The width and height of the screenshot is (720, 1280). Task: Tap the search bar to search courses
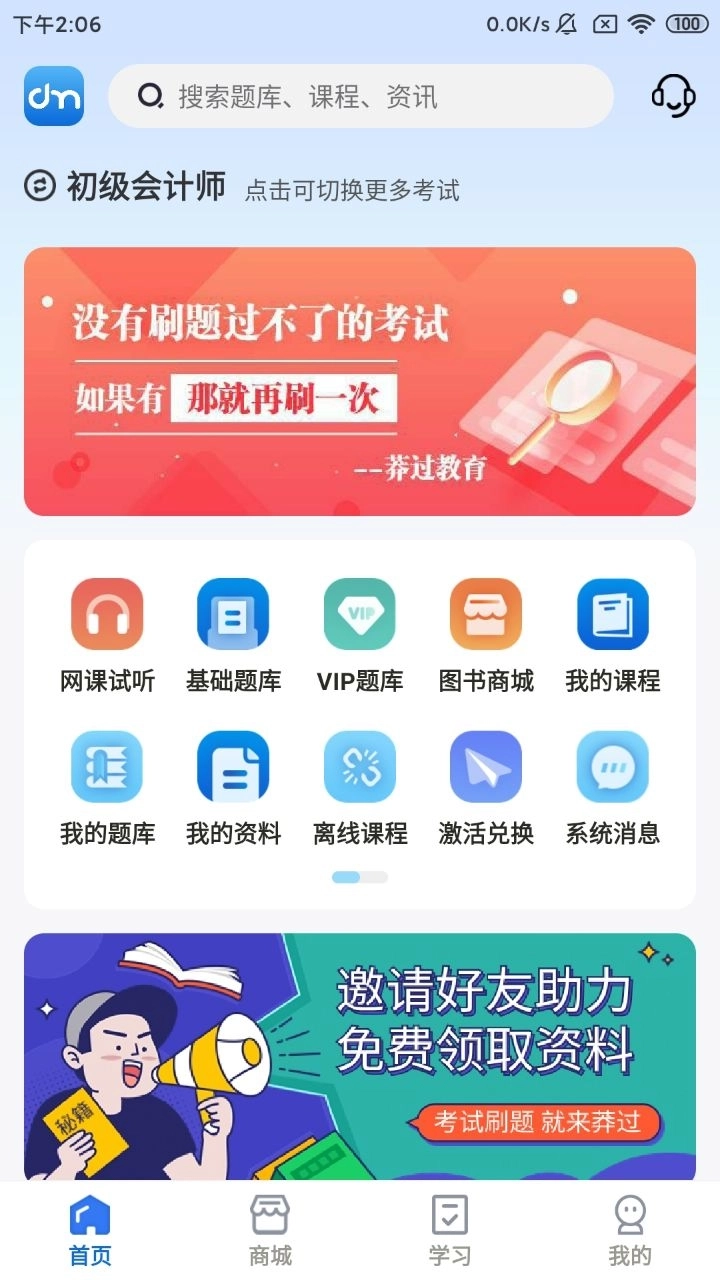pyautogui.click(x=360, y=95)
